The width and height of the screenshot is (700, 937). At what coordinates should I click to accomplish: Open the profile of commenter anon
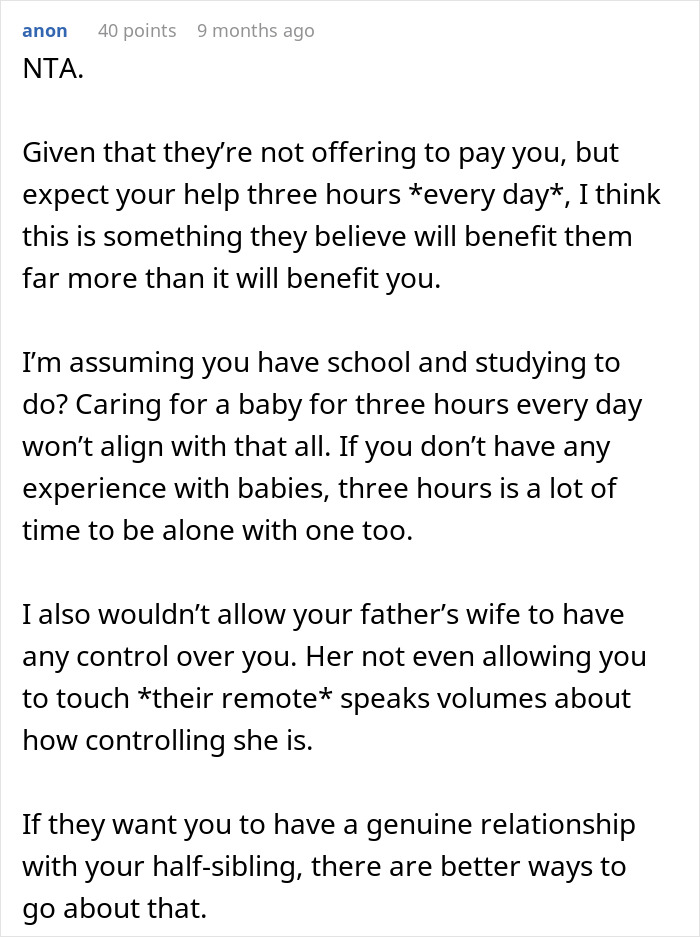[x=45, y=31]
